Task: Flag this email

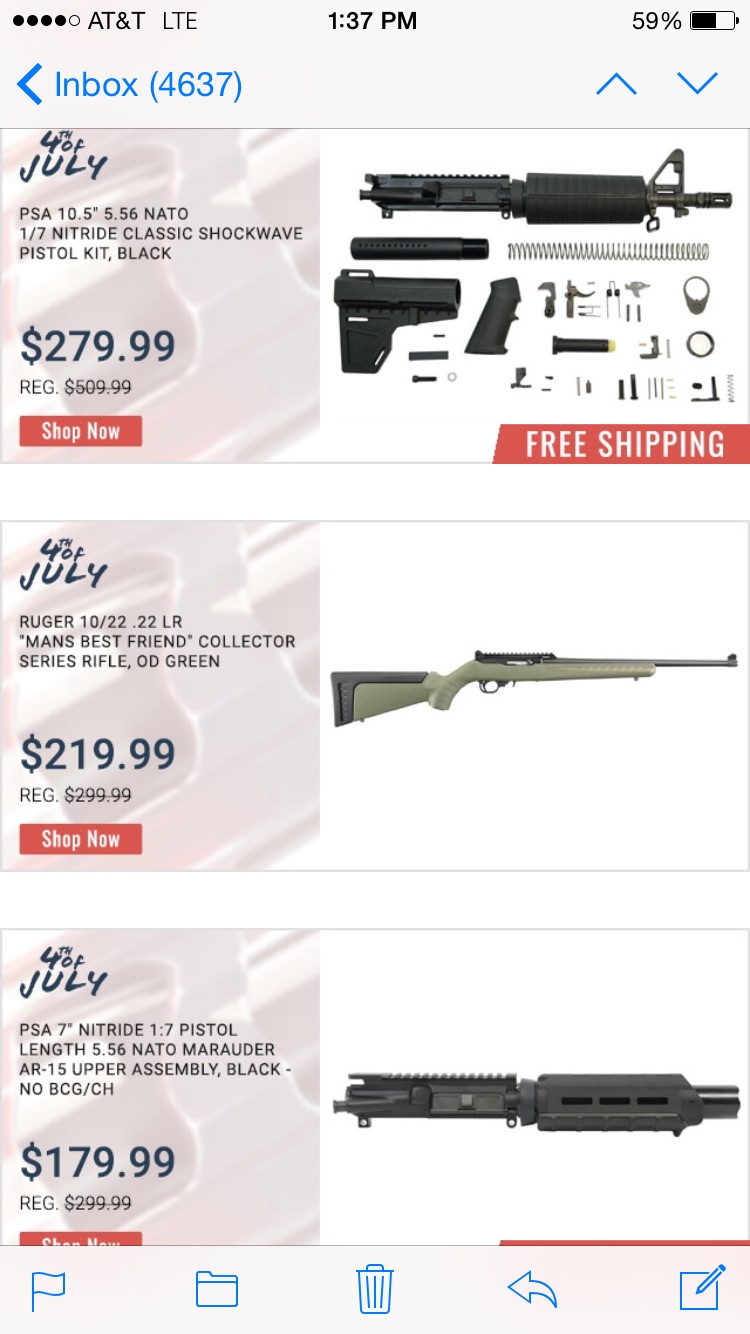Action: coord(48,1288)
